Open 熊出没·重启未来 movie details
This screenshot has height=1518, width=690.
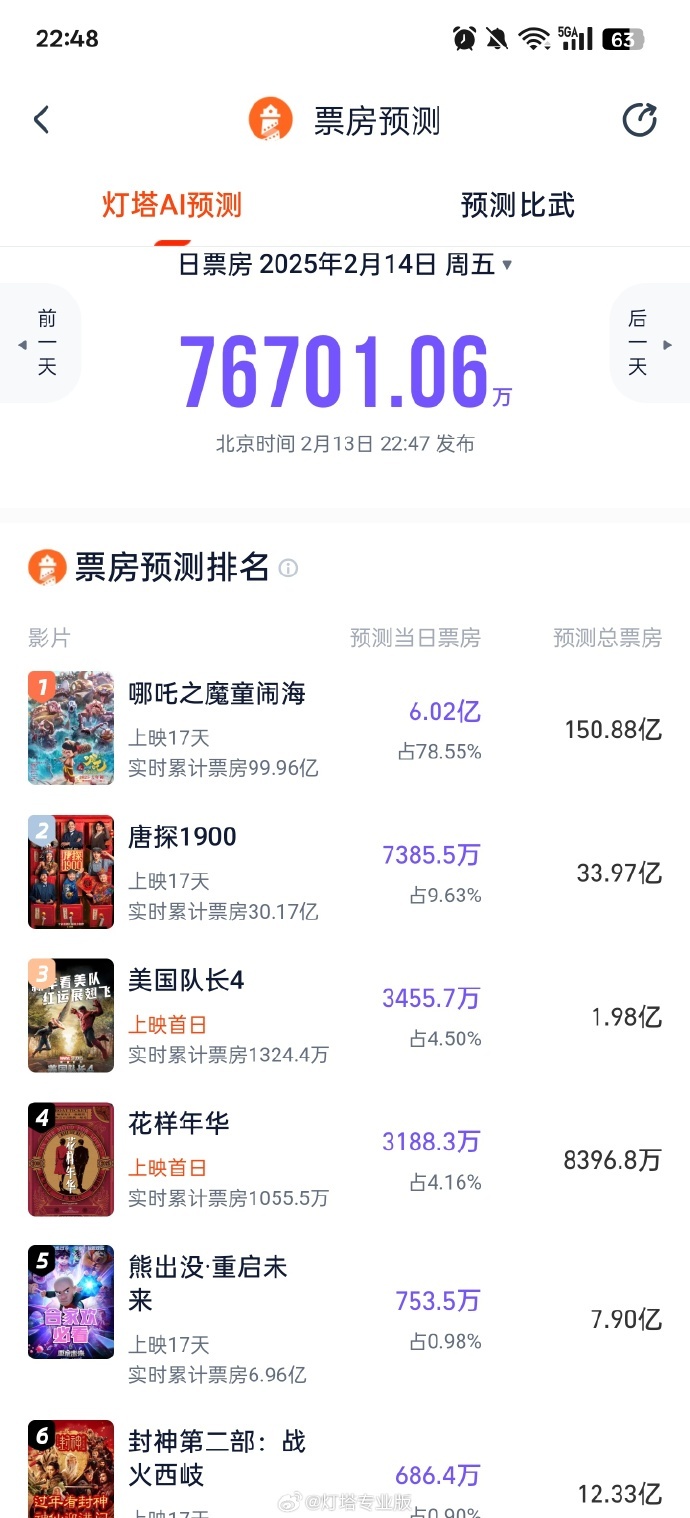click(208, 1283)
